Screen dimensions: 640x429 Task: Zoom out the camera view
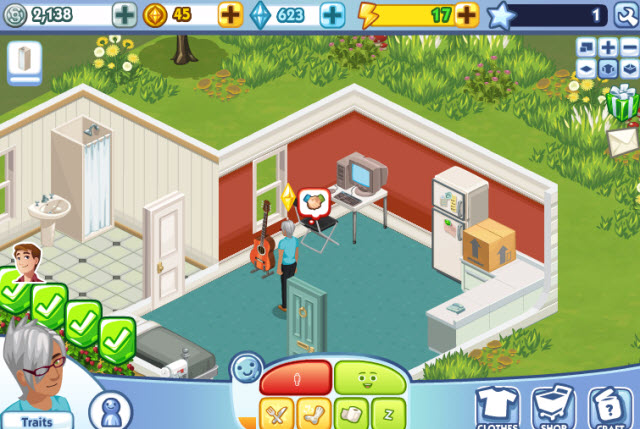628,47
